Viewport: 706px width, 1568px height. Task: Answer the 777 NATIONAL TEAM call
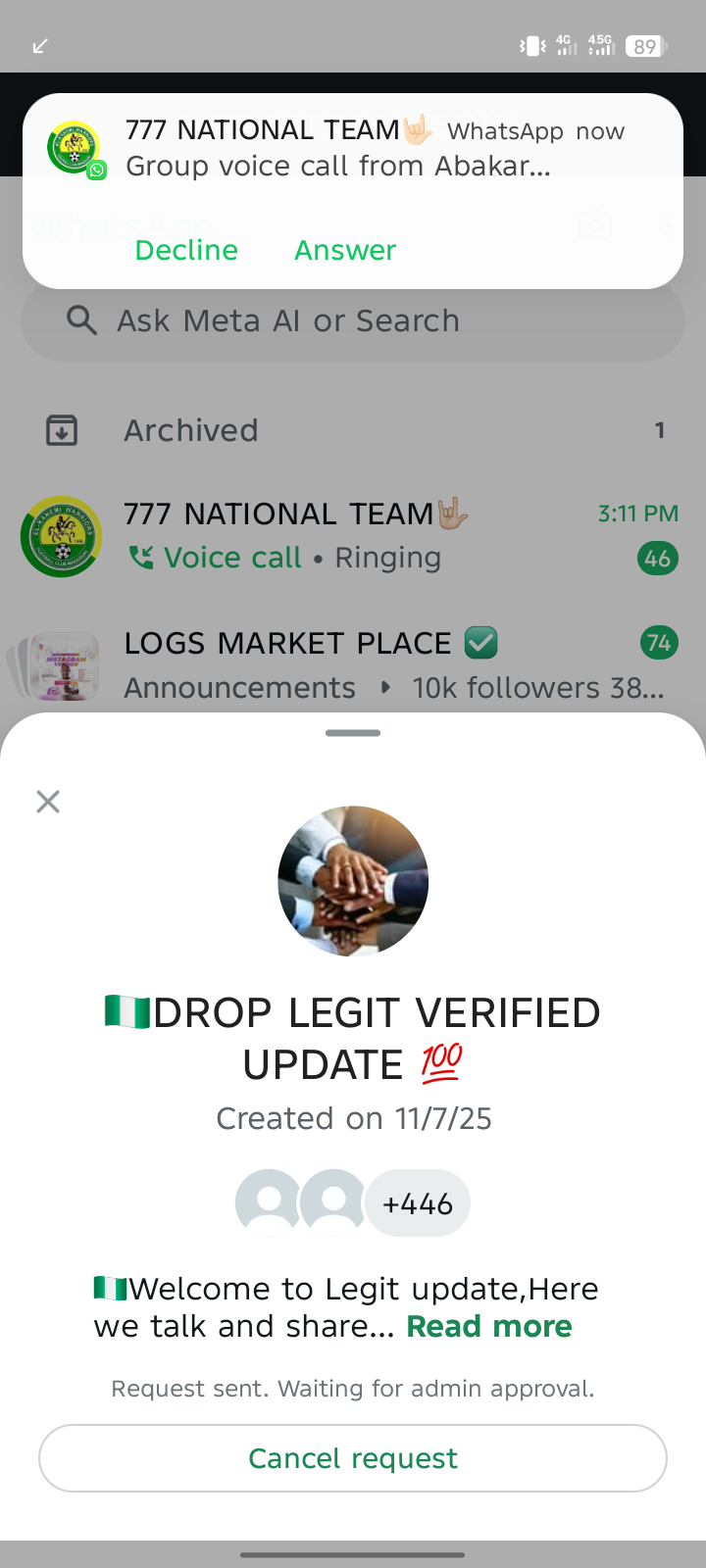coord(345,251)
